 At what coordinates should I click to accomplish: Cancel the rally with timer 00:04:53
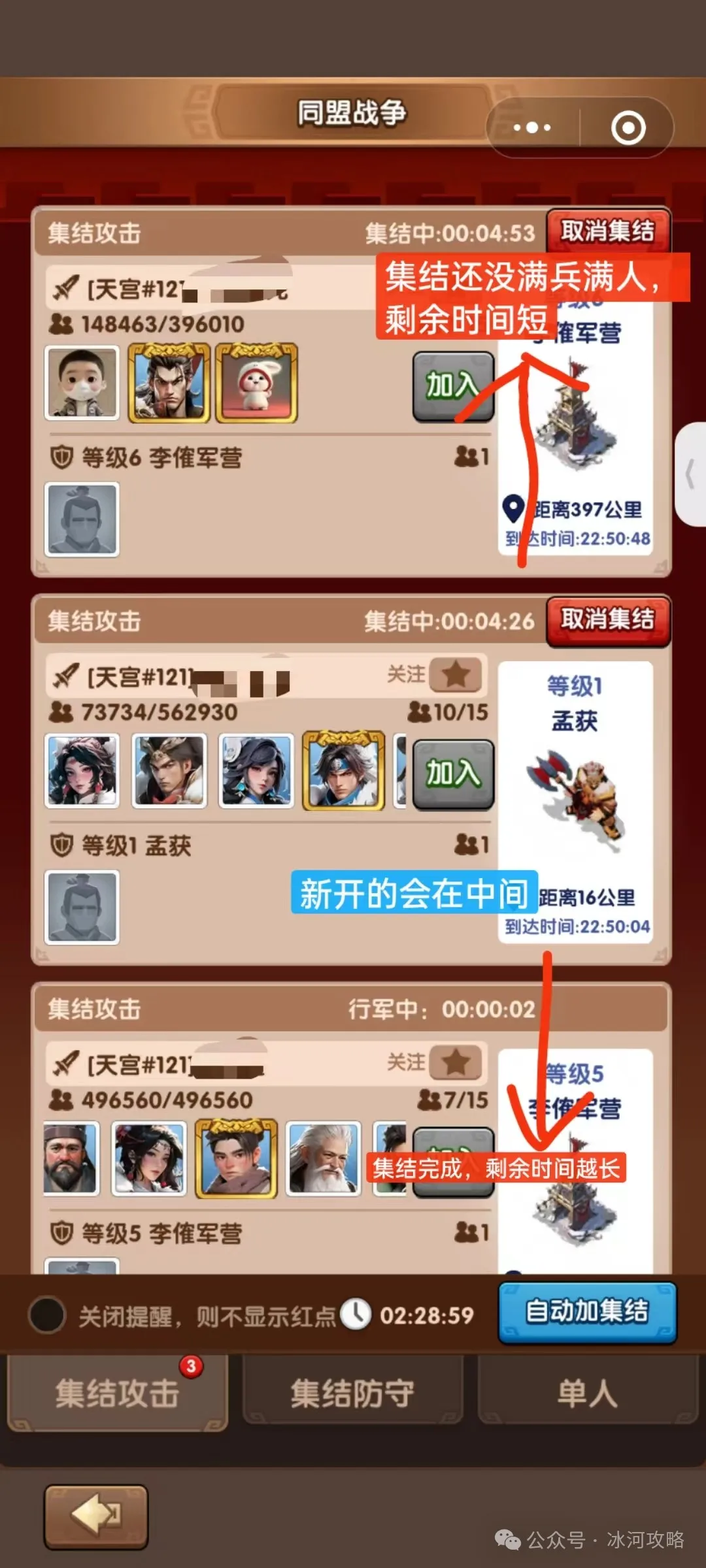[608, 231]
